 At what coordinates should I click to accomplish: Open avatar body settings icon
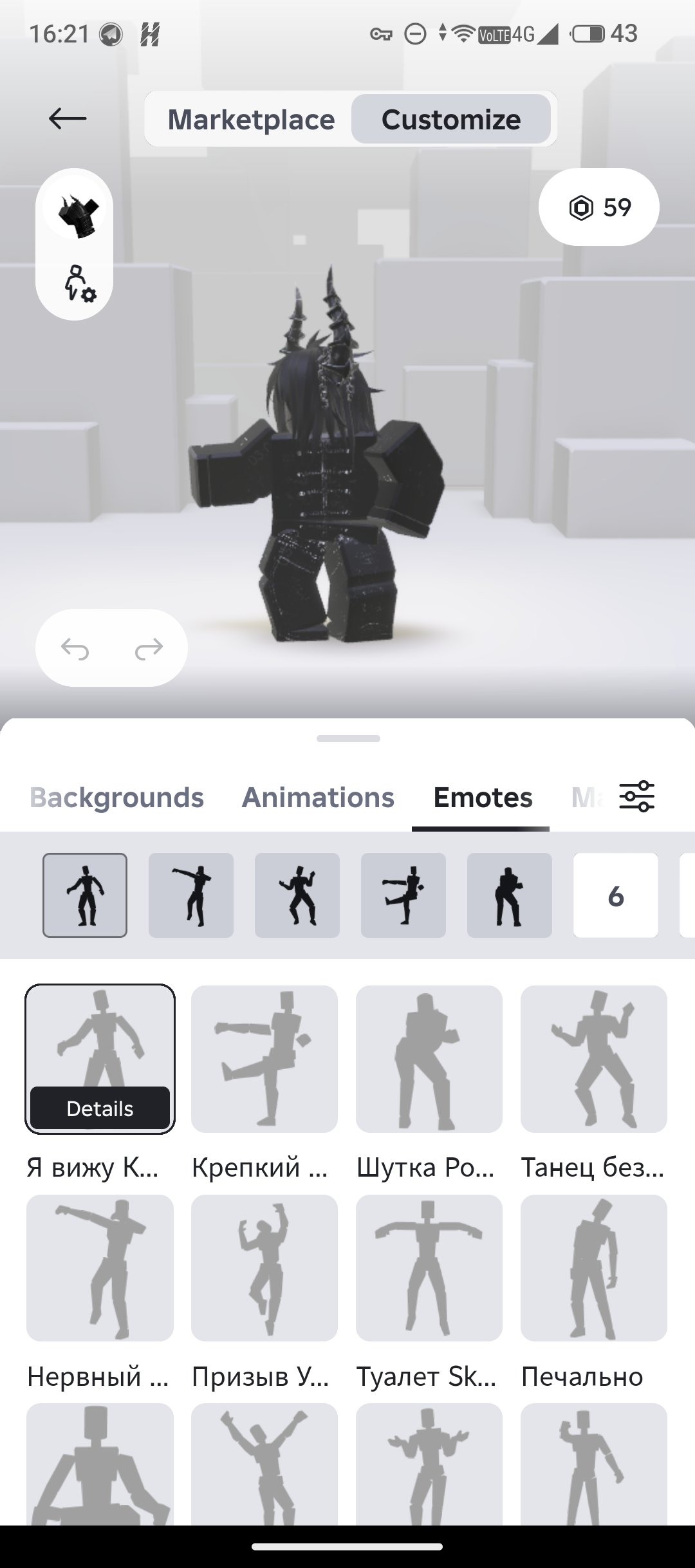pyautogui.click(x=79, y=283)
